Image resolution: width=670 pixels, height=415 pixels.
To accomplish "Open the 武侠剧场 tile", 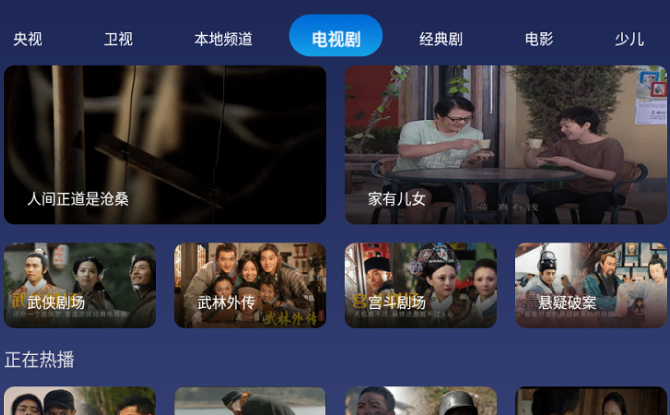I will click(80, 285).
